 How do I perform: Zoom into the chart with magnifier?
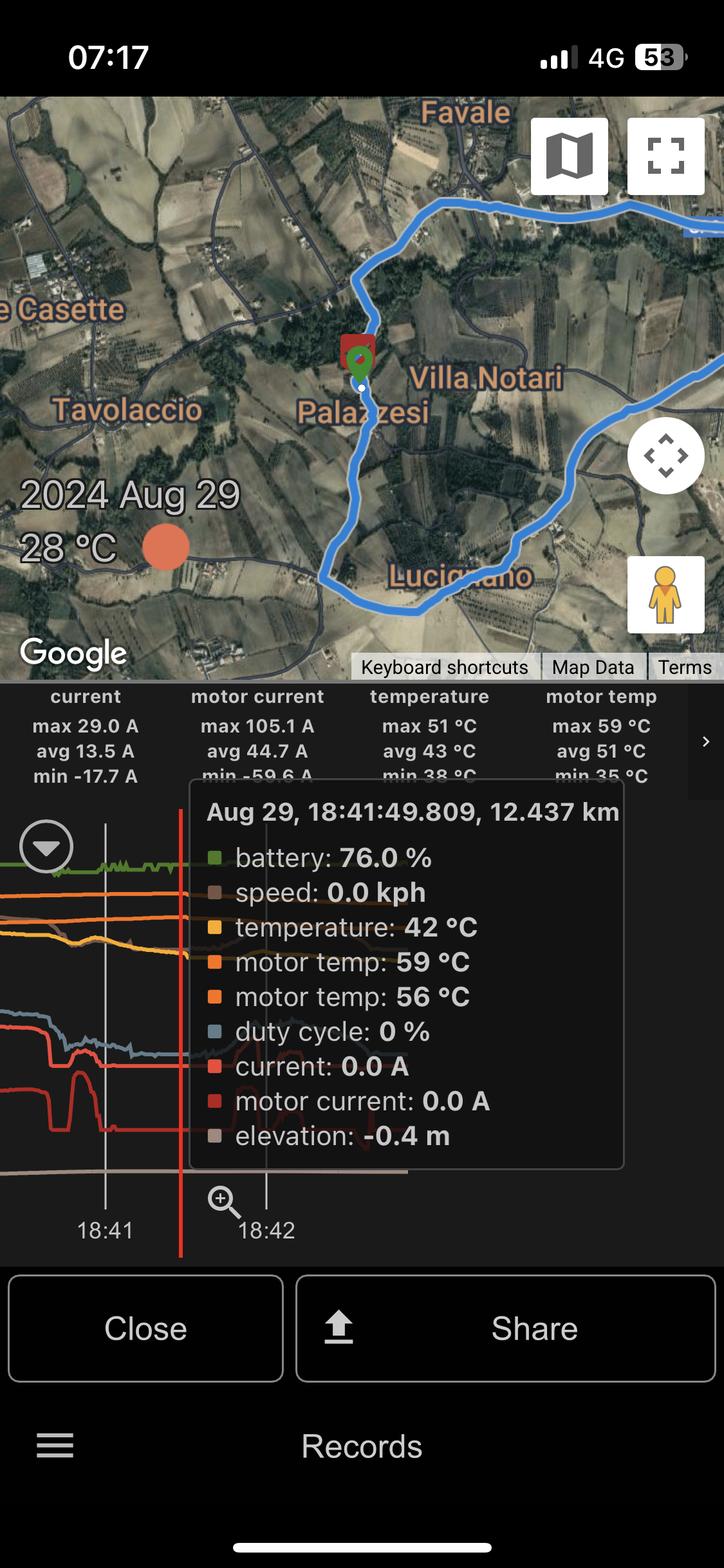224,1202
